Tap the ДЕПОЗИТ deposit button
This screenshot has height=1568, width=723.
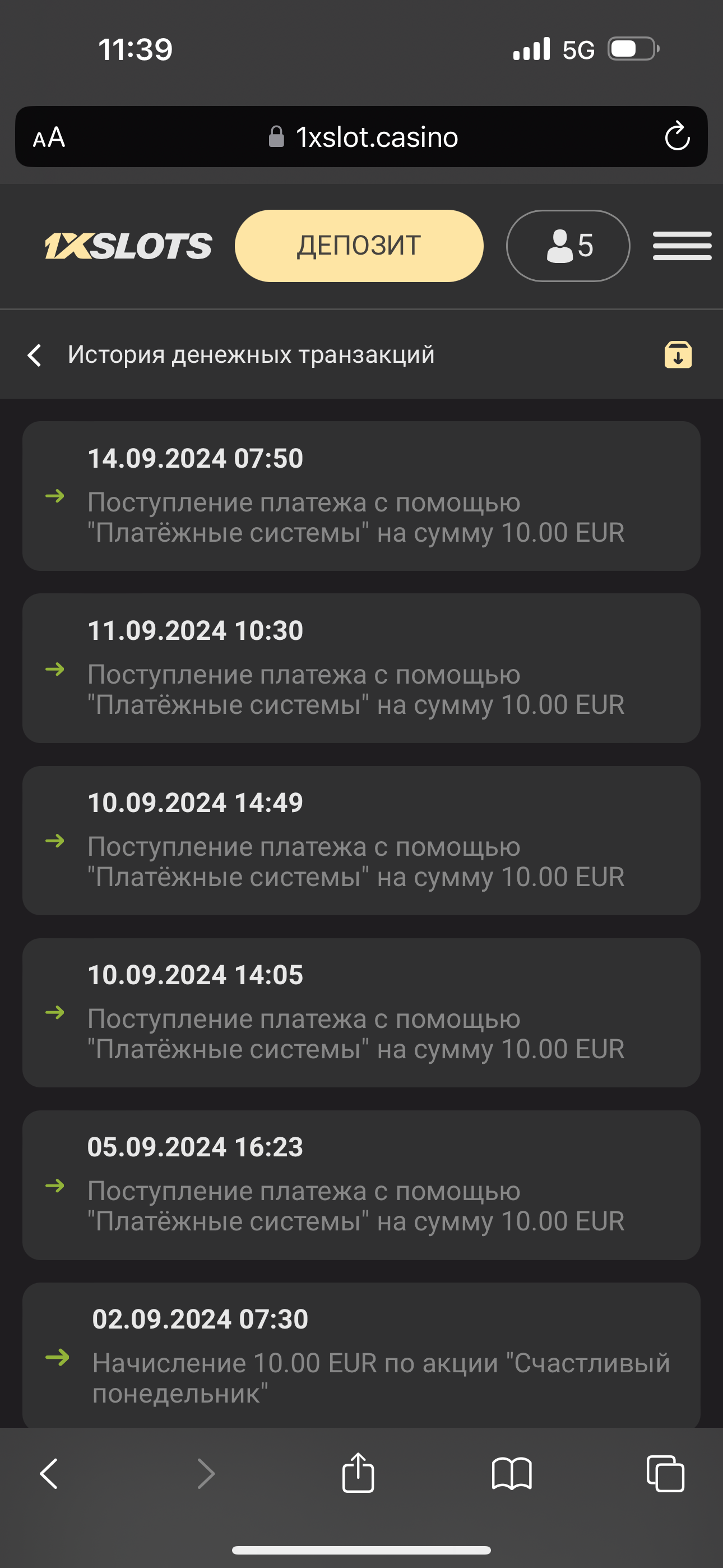coord(359,246)
